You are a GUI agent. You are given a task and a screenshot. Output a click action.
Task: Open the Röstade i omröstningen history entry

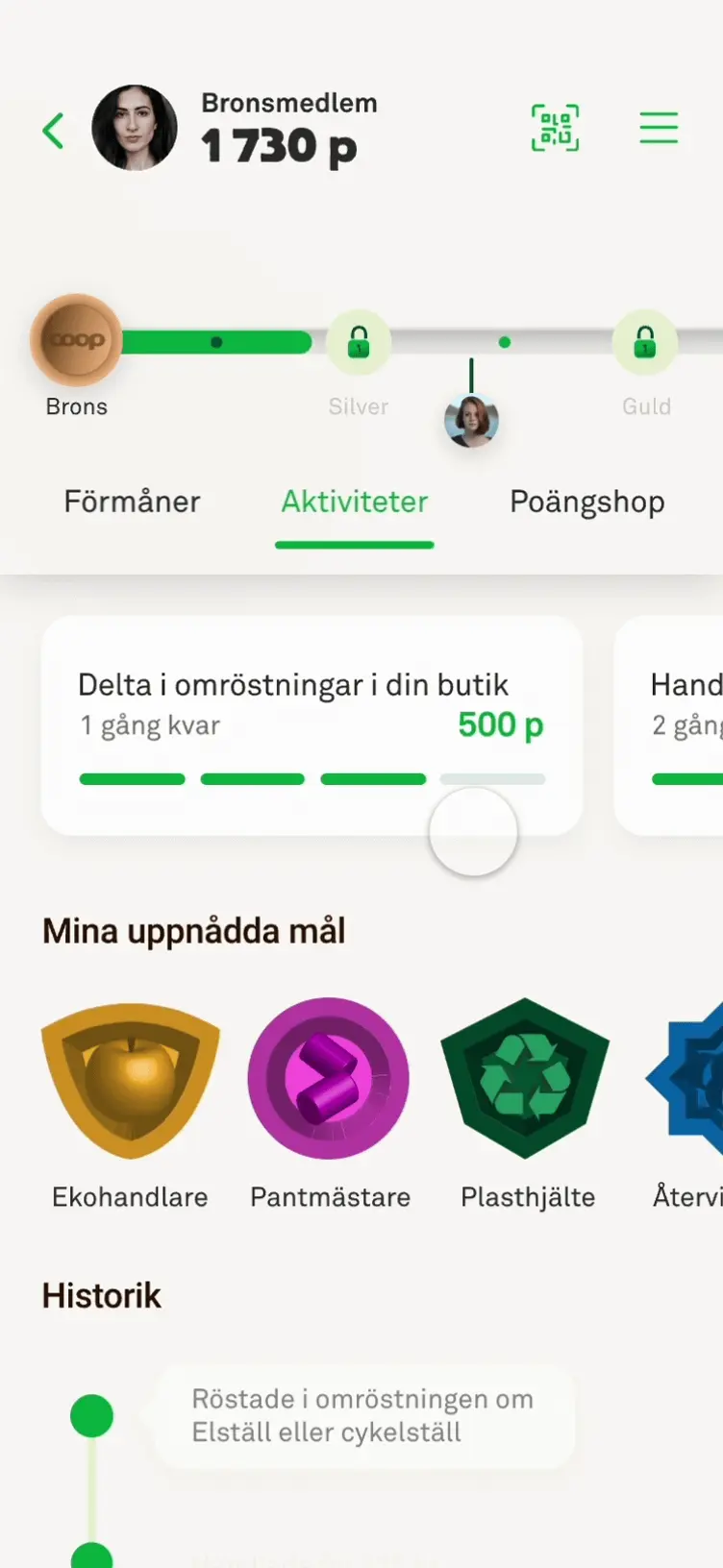(x=362, y=1415)
